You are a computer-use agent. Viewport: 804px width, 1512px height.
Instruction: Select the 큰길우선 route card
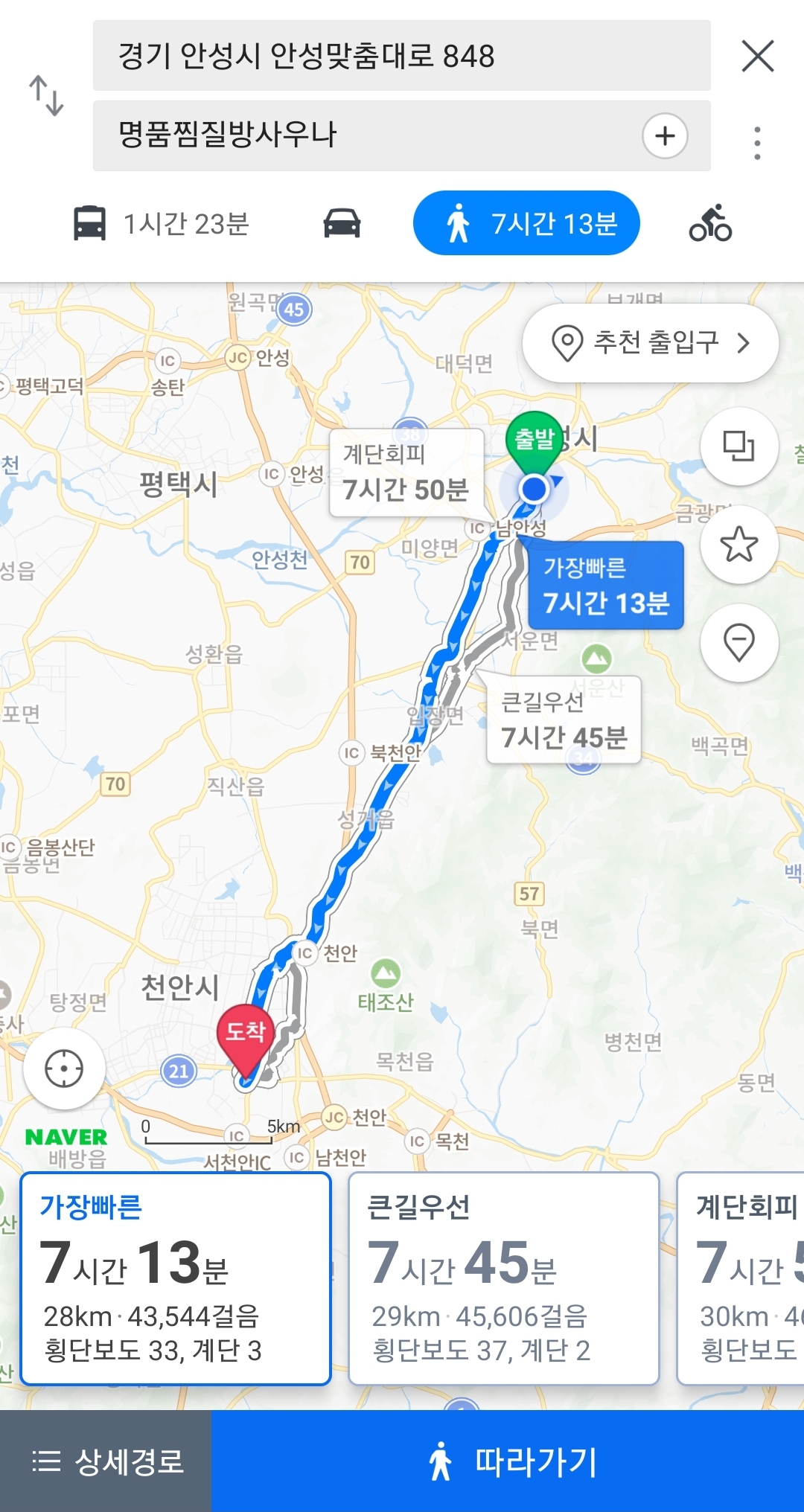[504, 1278]
